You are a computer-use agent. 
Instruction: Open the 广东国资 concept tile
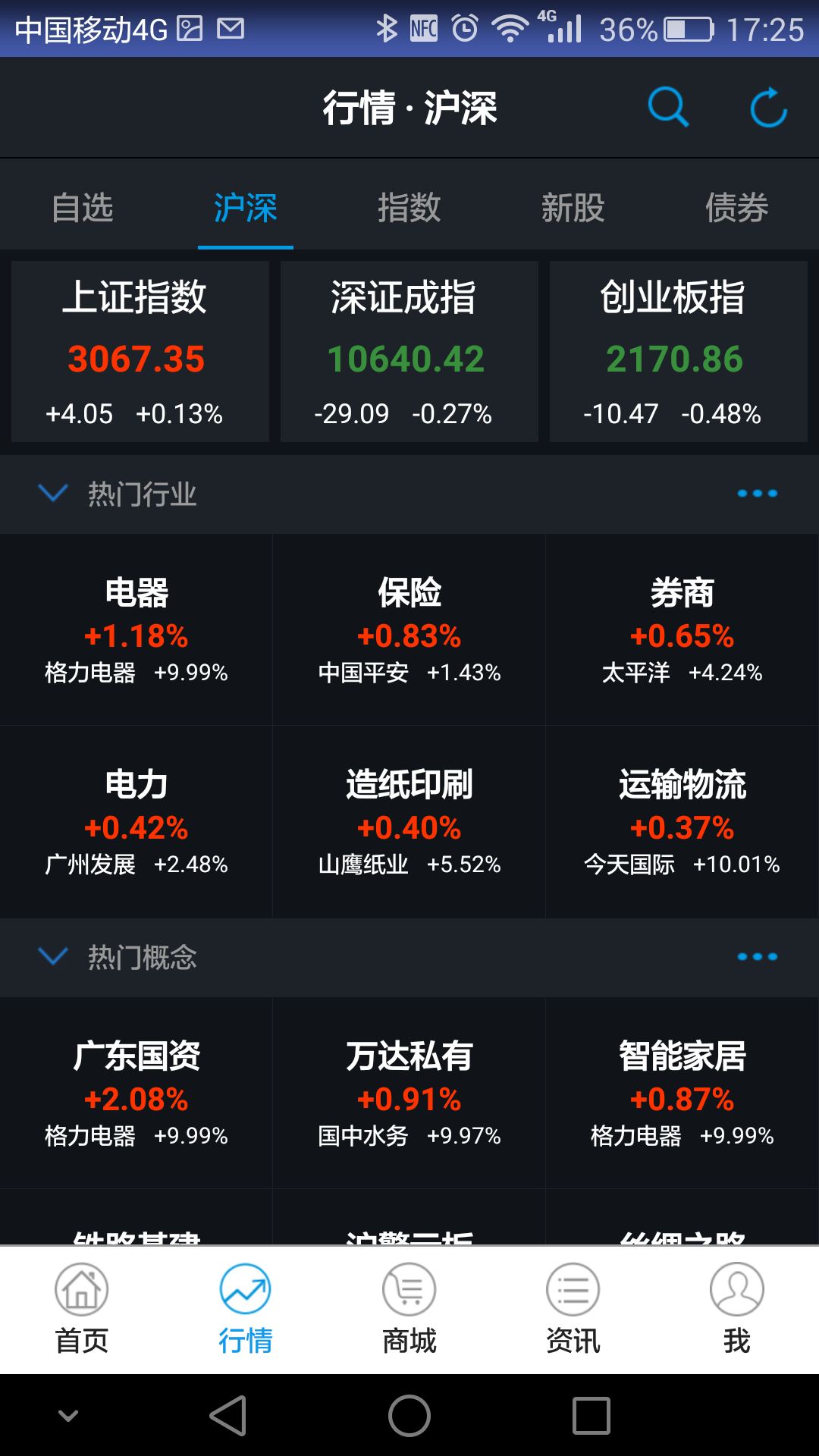(136, 1093)
